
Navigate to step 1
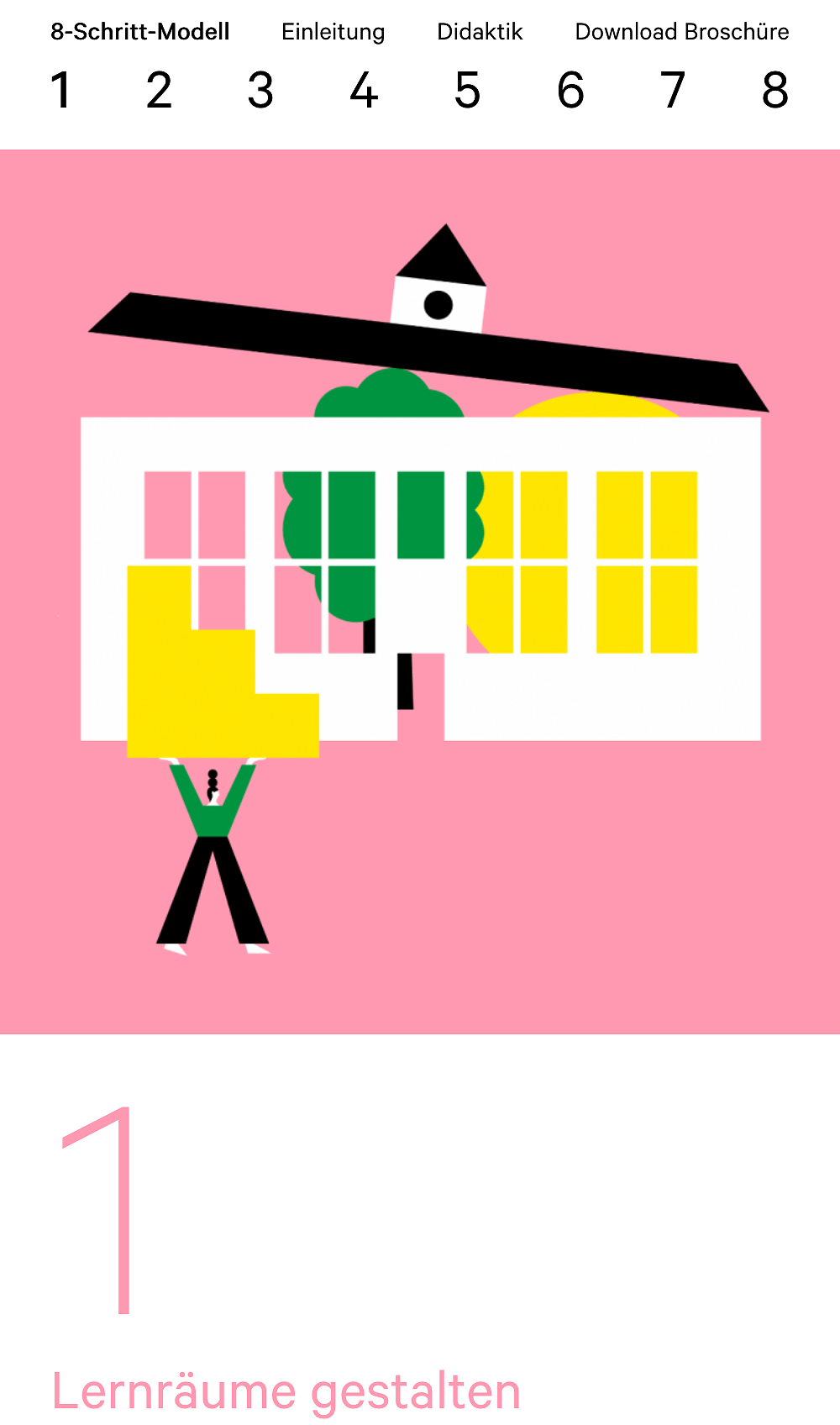pyautogui.click(x=62, y=90)
